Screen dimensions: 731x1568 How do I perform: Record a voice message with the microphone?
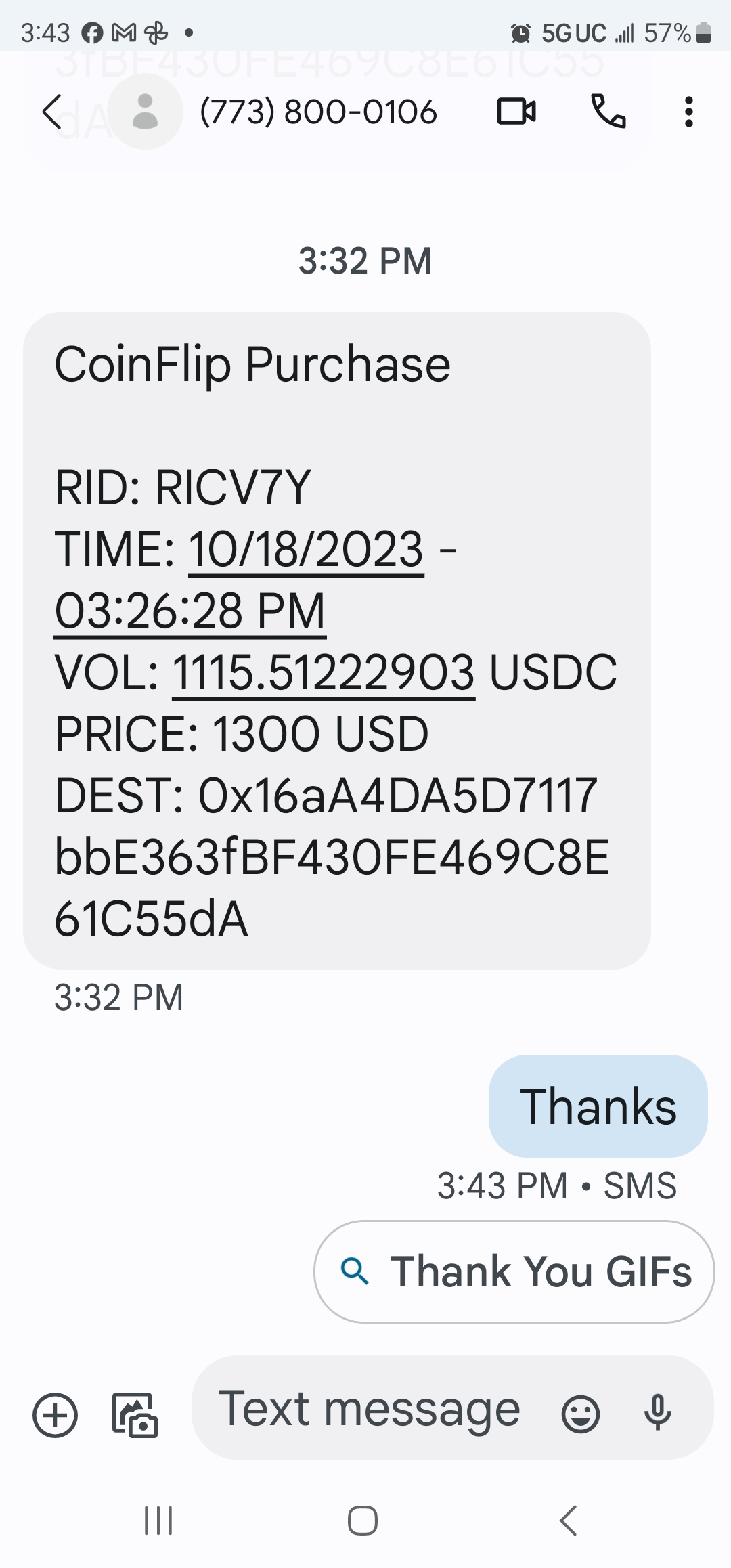(x=657, y=1412)
